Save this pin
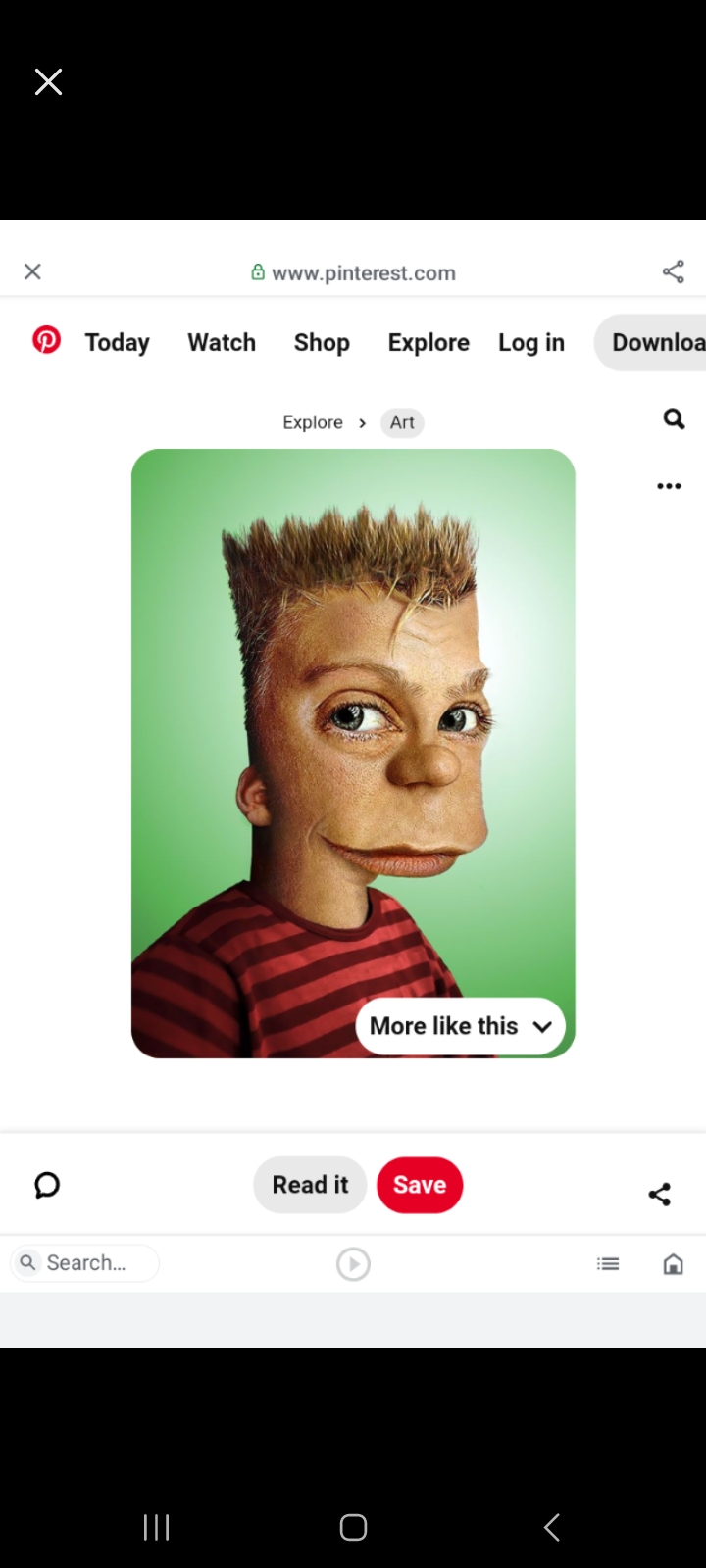Viewport: 706px width, 1568px height. point(420,1185)
